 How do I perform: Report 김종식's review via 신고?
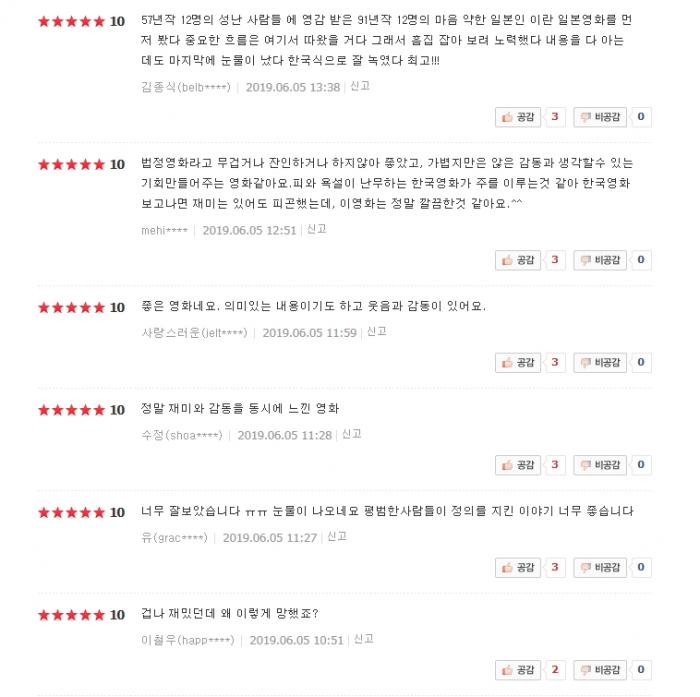coord(360,86)
